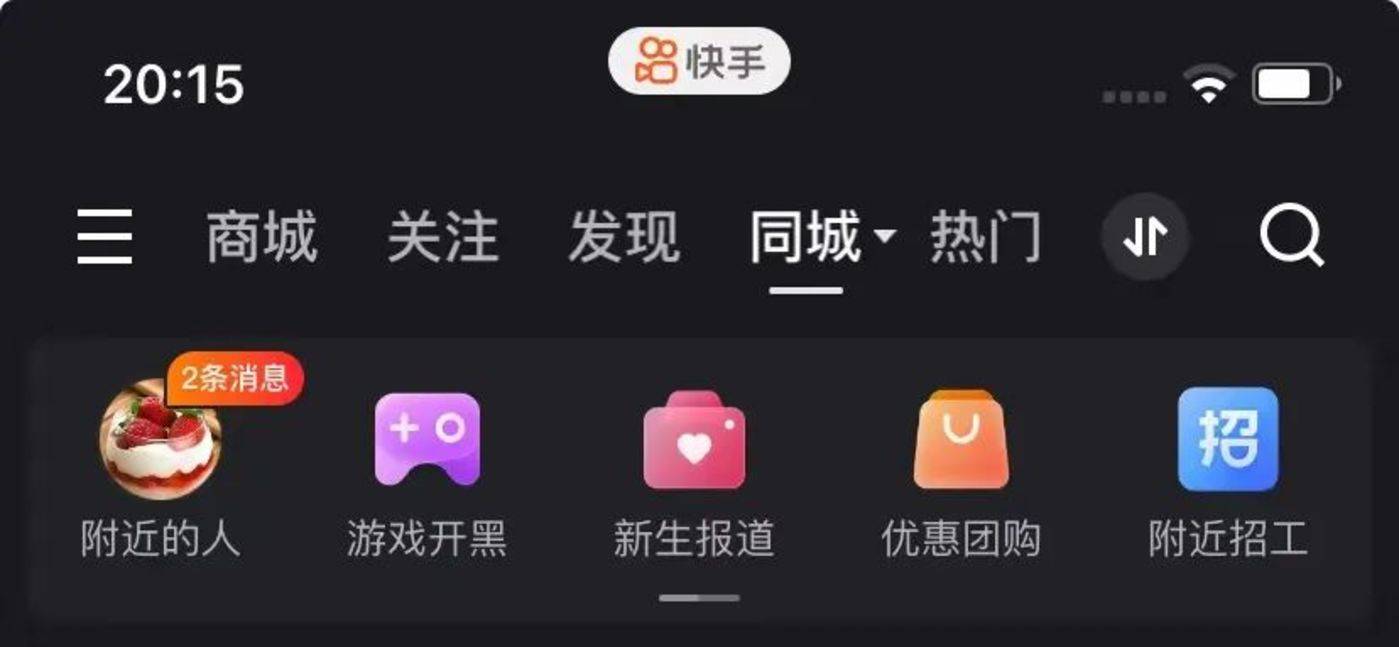Switch to the 关注 tab
The width and height of the screenshot is (1399, 647).
(x=442, y=238)
